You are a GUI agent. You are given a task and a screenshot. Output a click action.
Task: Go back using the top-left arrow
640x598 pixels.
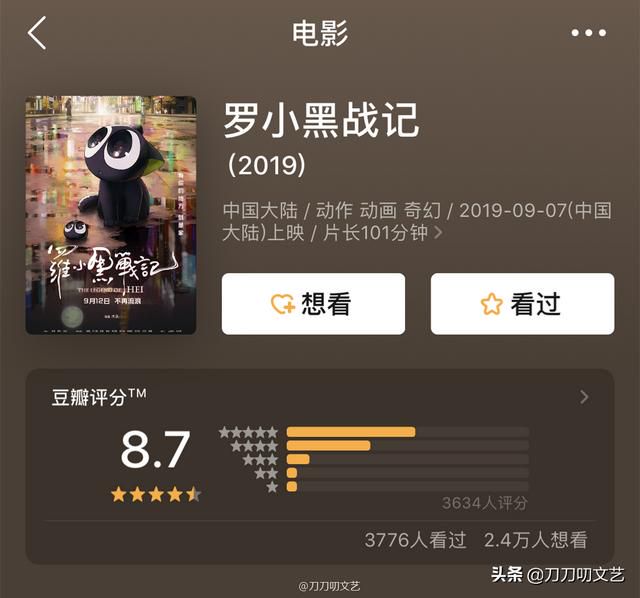(37, 33)
